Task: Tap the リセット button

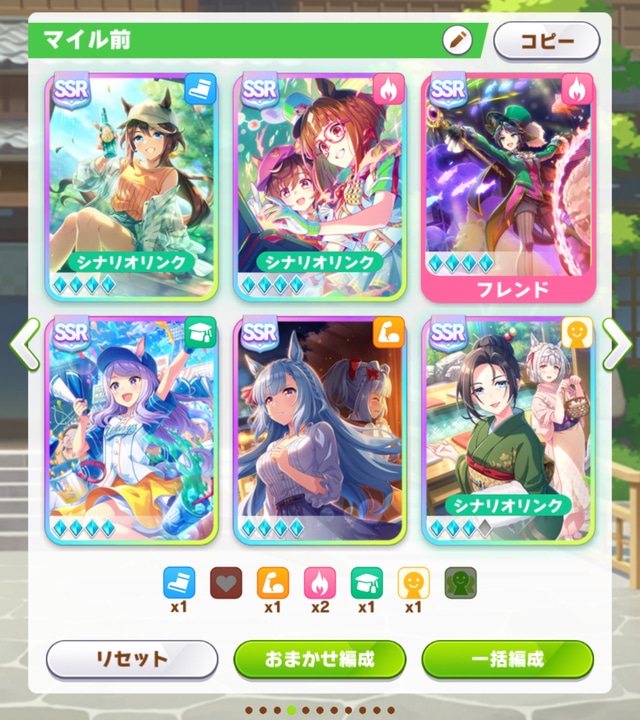Action: click(132, 659)
